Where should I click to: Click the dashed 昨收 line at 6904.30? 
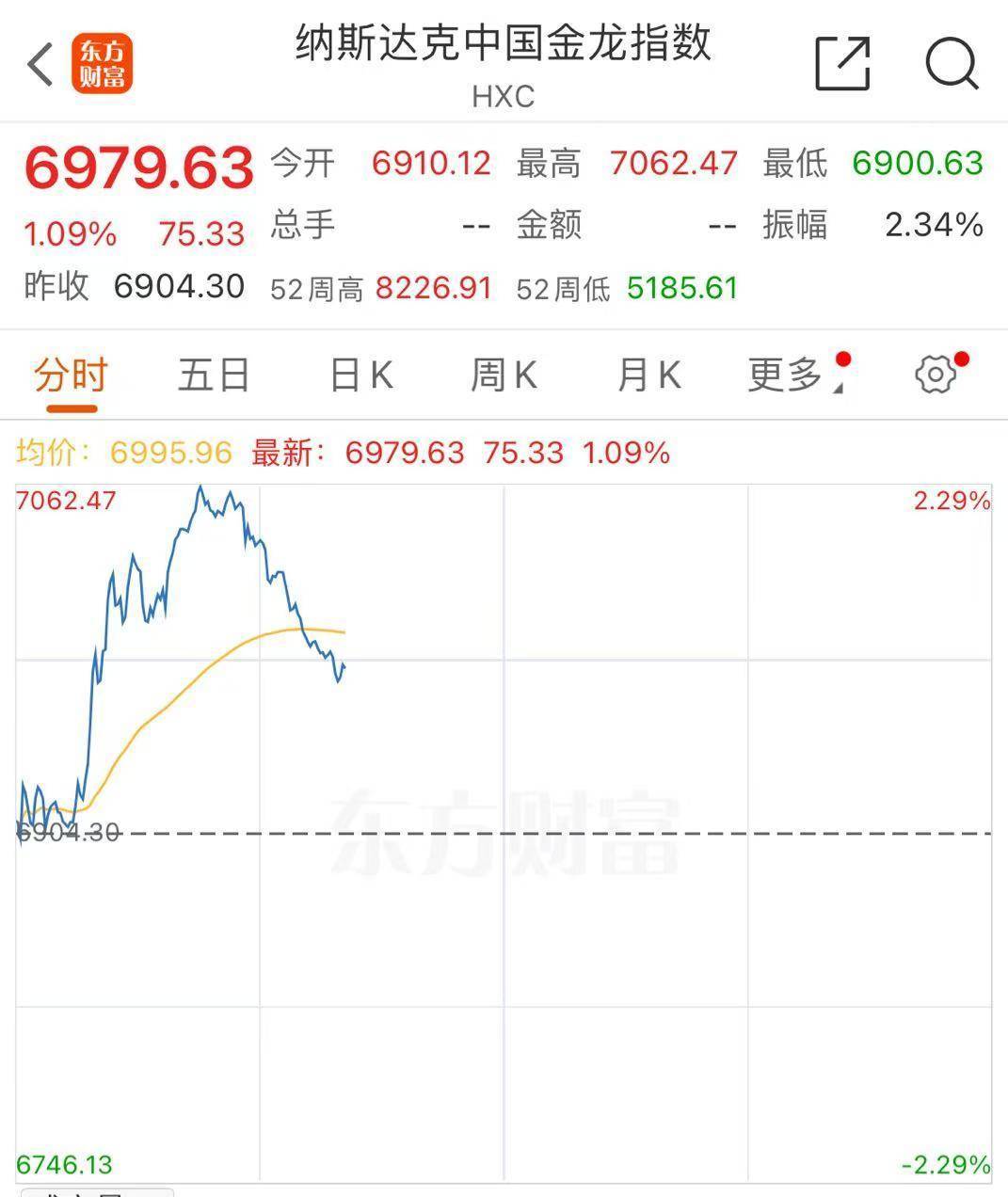pyautogui.click(x=565, y=833)
